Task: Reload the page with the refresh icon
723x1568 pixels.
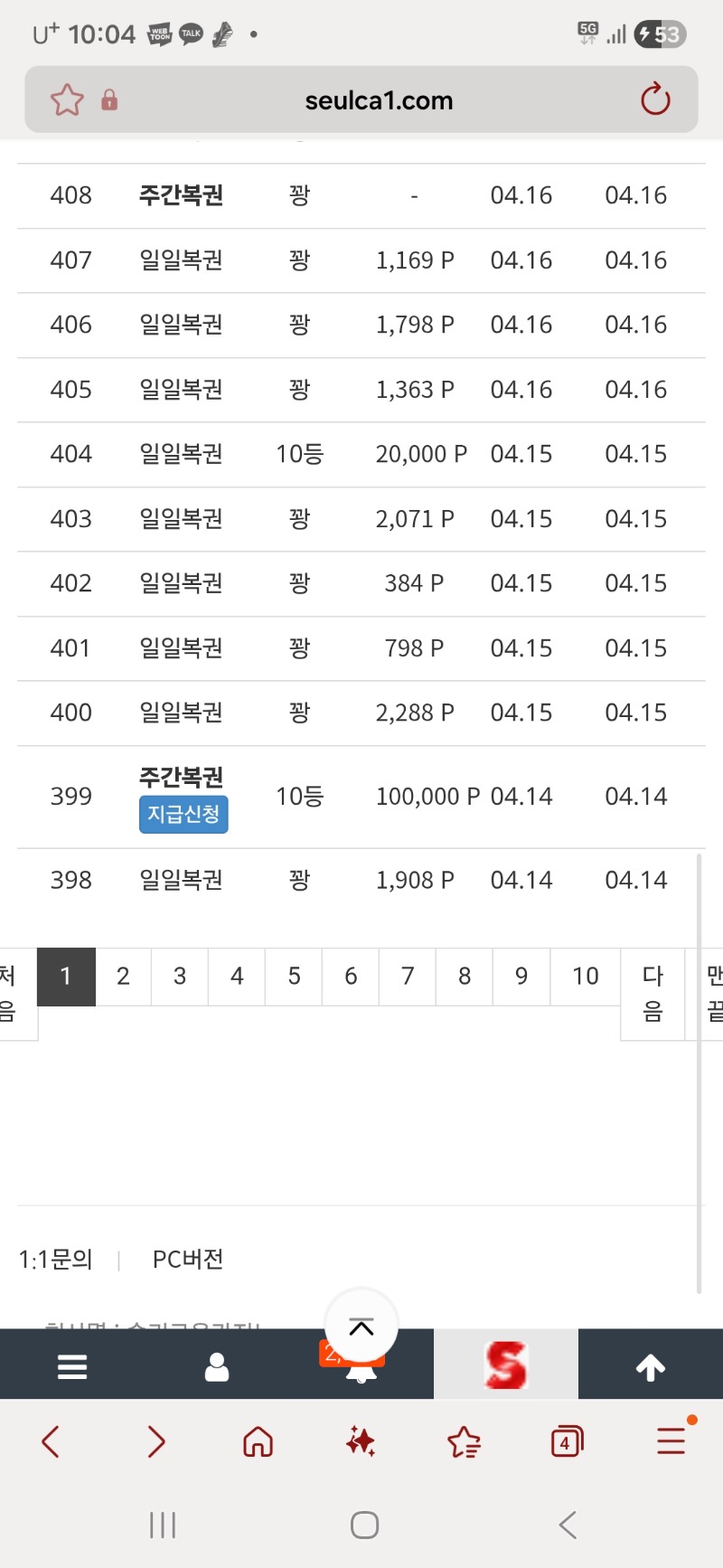Action: point(655,99)
